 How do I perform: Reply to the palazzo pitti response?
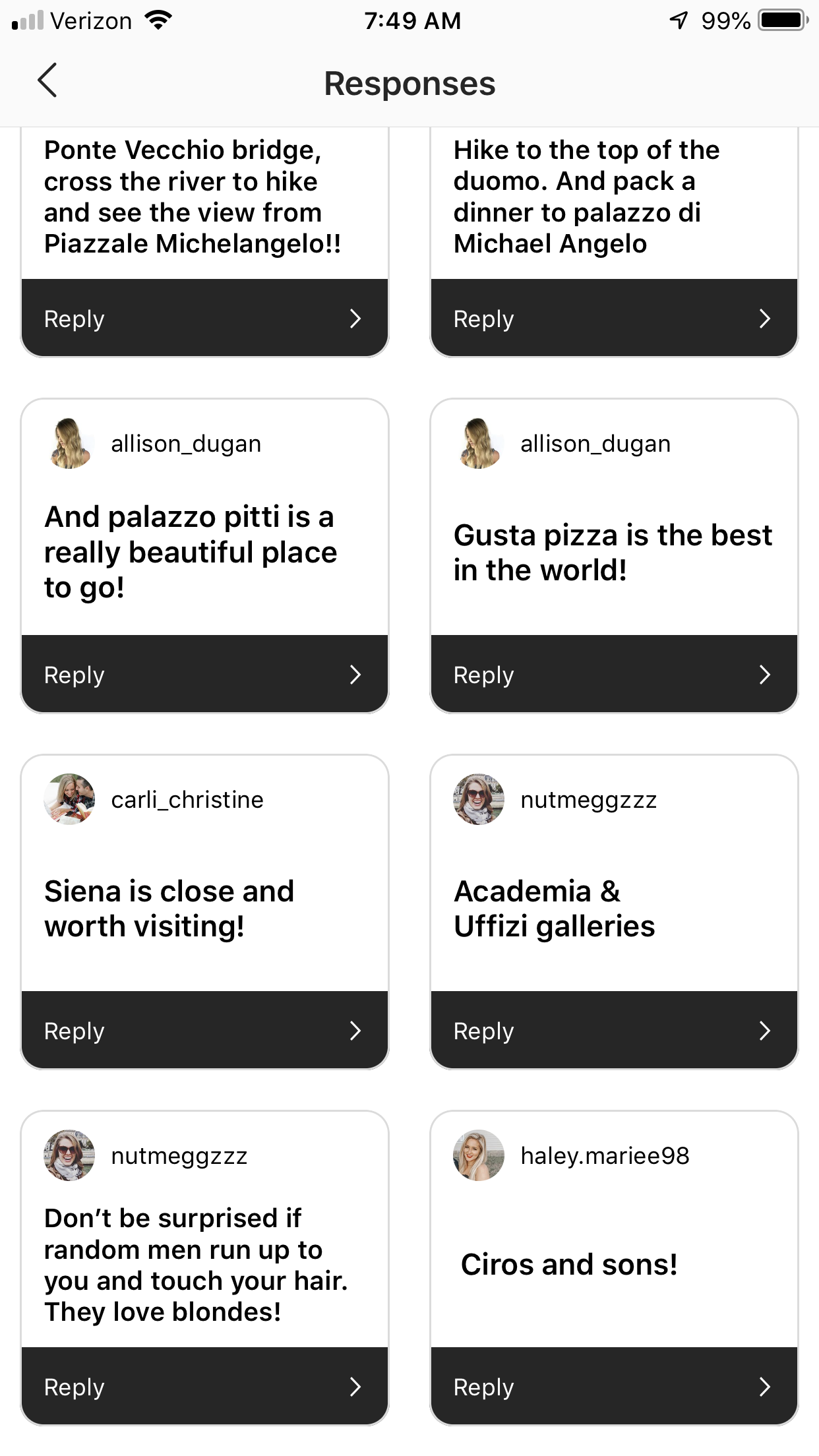[204, 675]
